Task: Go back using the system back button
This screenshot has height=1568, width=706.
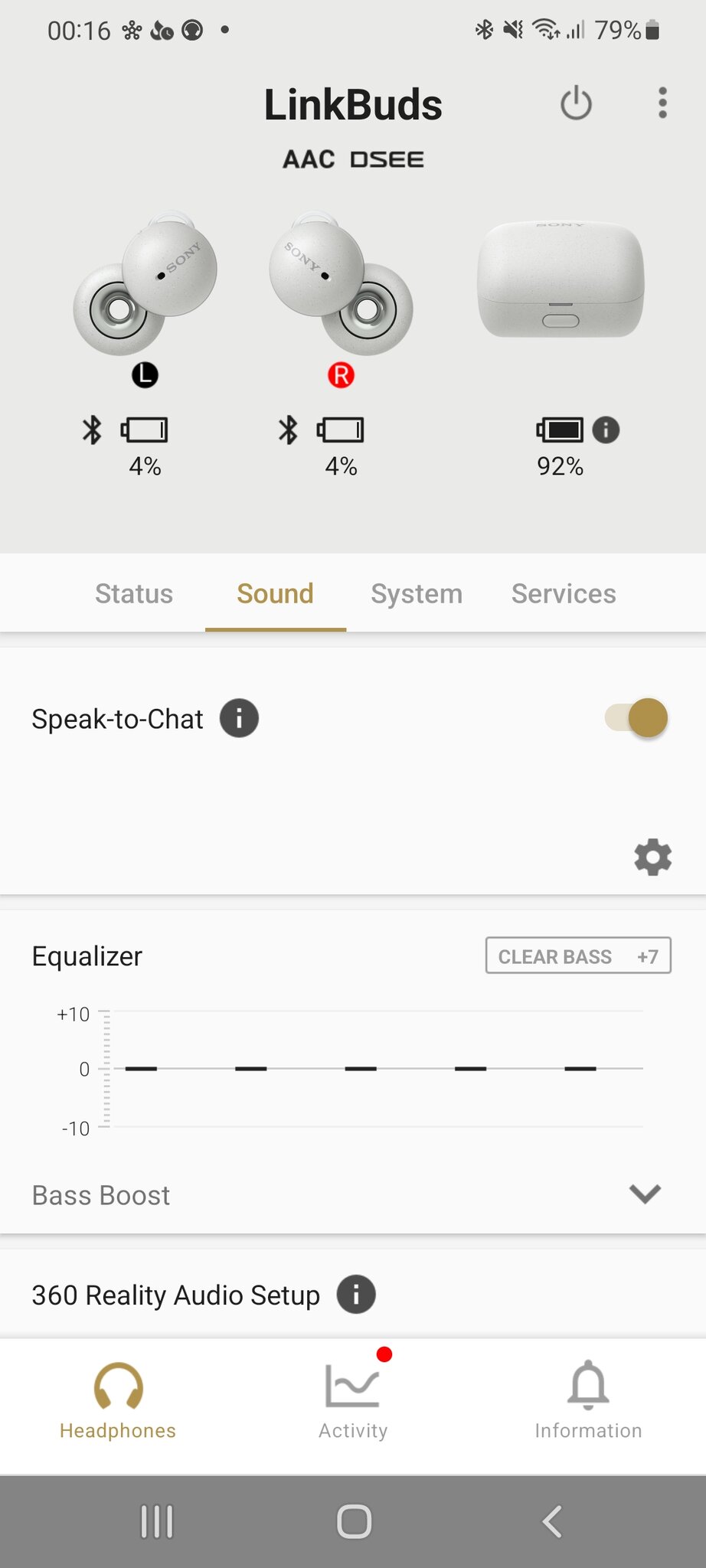Action: pos(551,1521)
